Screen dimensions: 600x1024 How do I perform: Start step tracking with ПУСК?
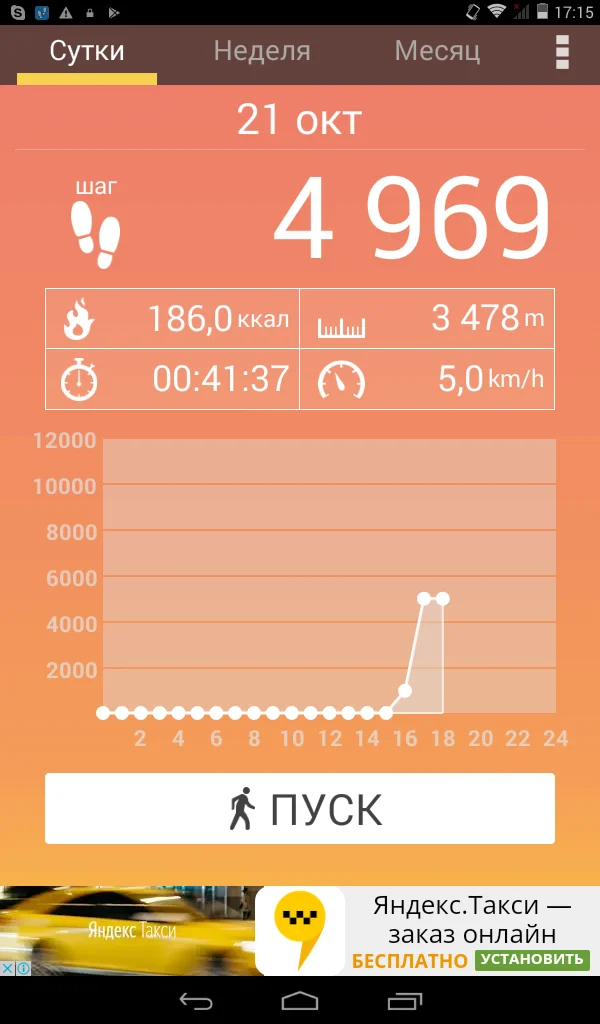(300, 808)
